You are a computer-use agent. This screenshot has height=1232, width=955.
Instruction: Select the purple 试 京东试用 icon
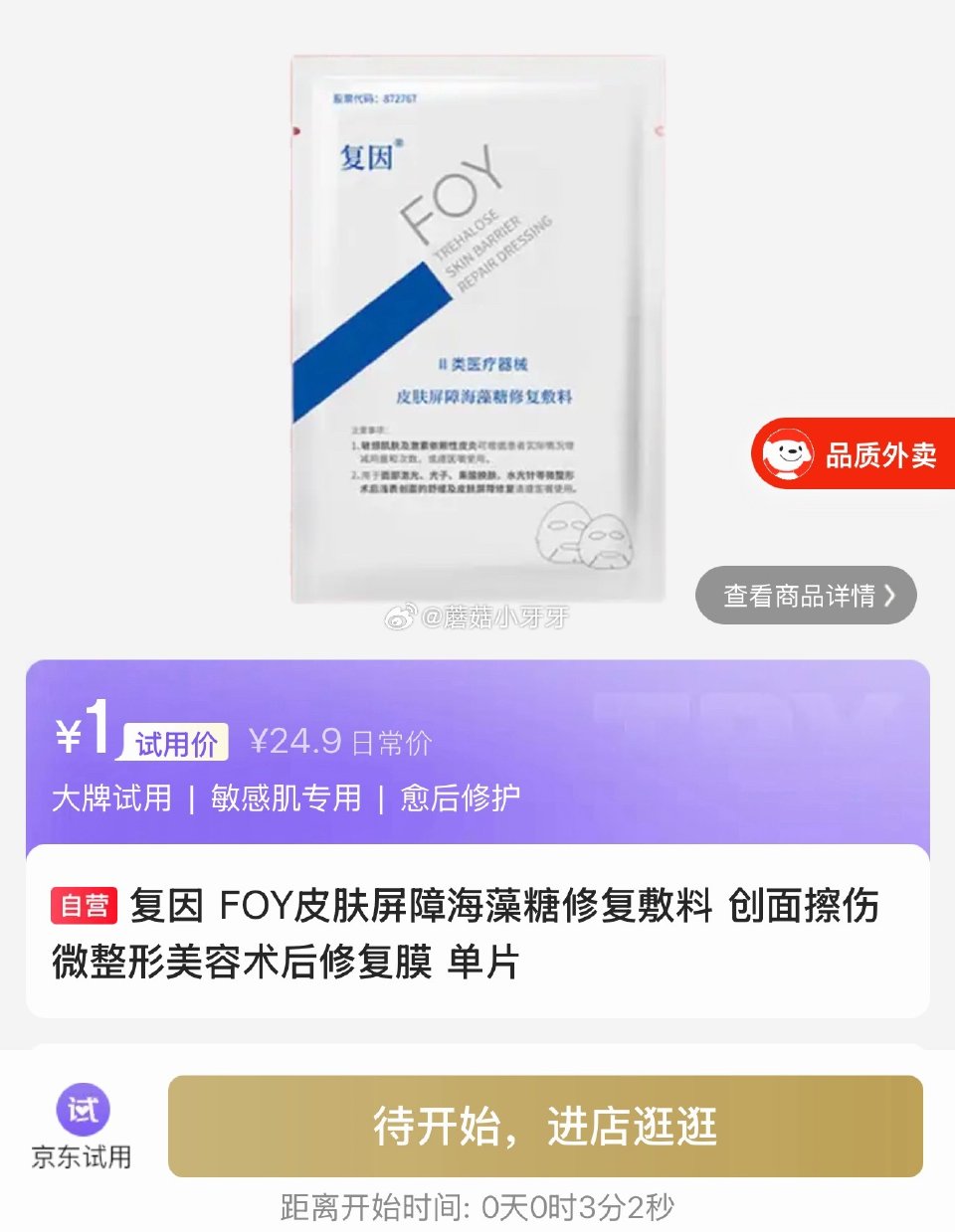pos(83,1111)
